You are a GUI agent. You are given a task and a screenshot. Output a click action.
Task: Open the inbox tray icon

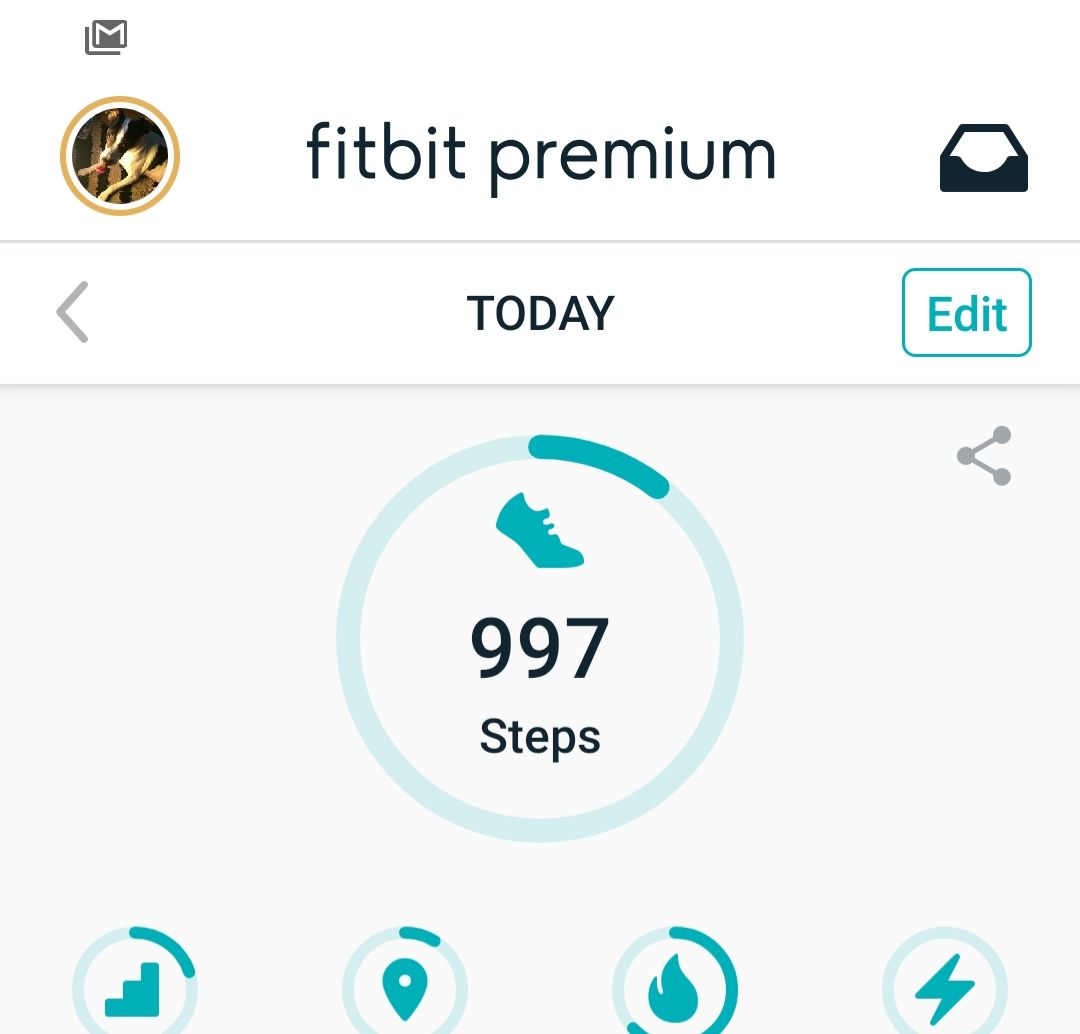point(983,158)
